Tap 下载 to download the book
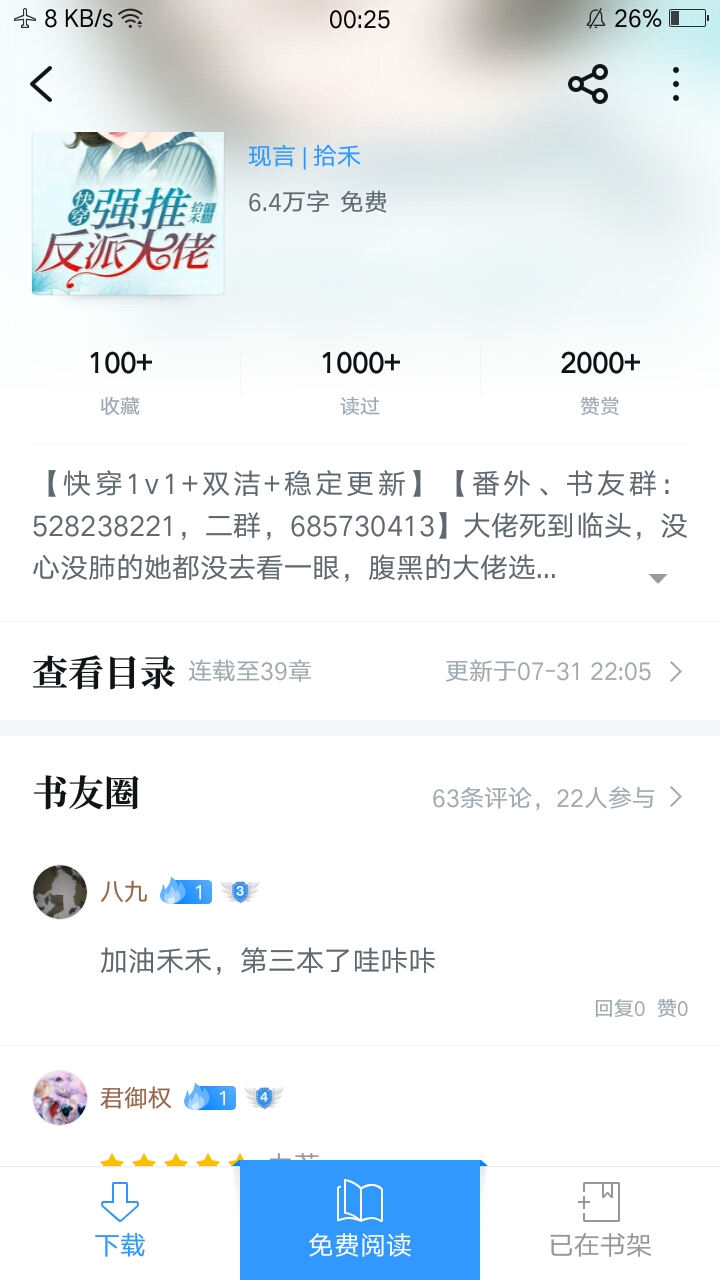The height and width of the screenshot is (1280, 720). 120,1222
